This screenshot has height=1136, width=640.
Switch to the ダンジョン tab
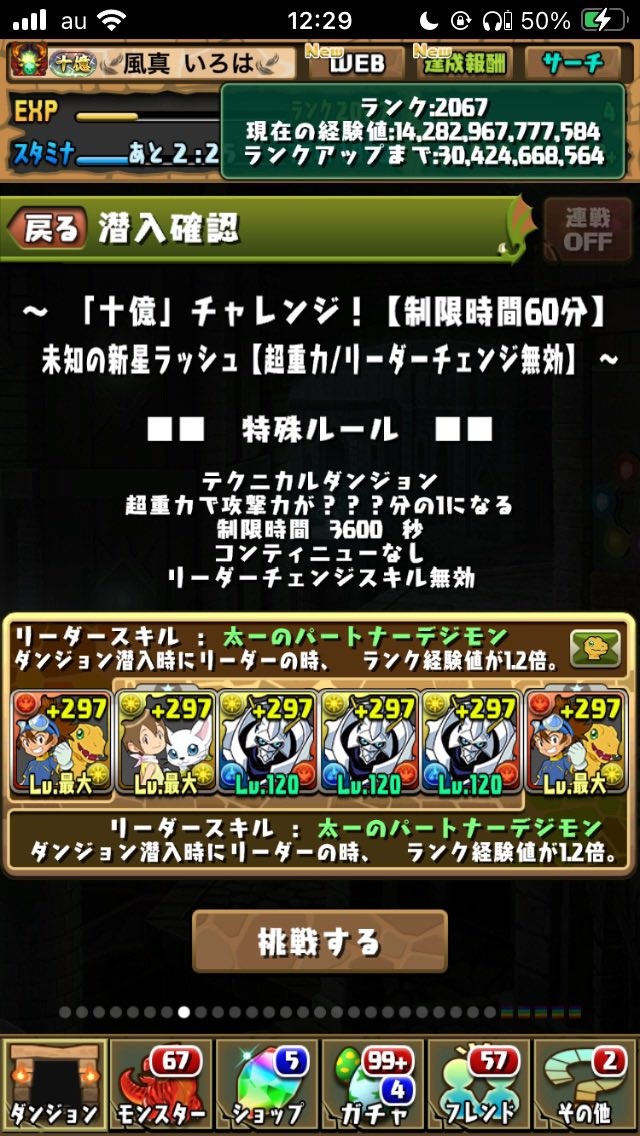point(53,1085)
